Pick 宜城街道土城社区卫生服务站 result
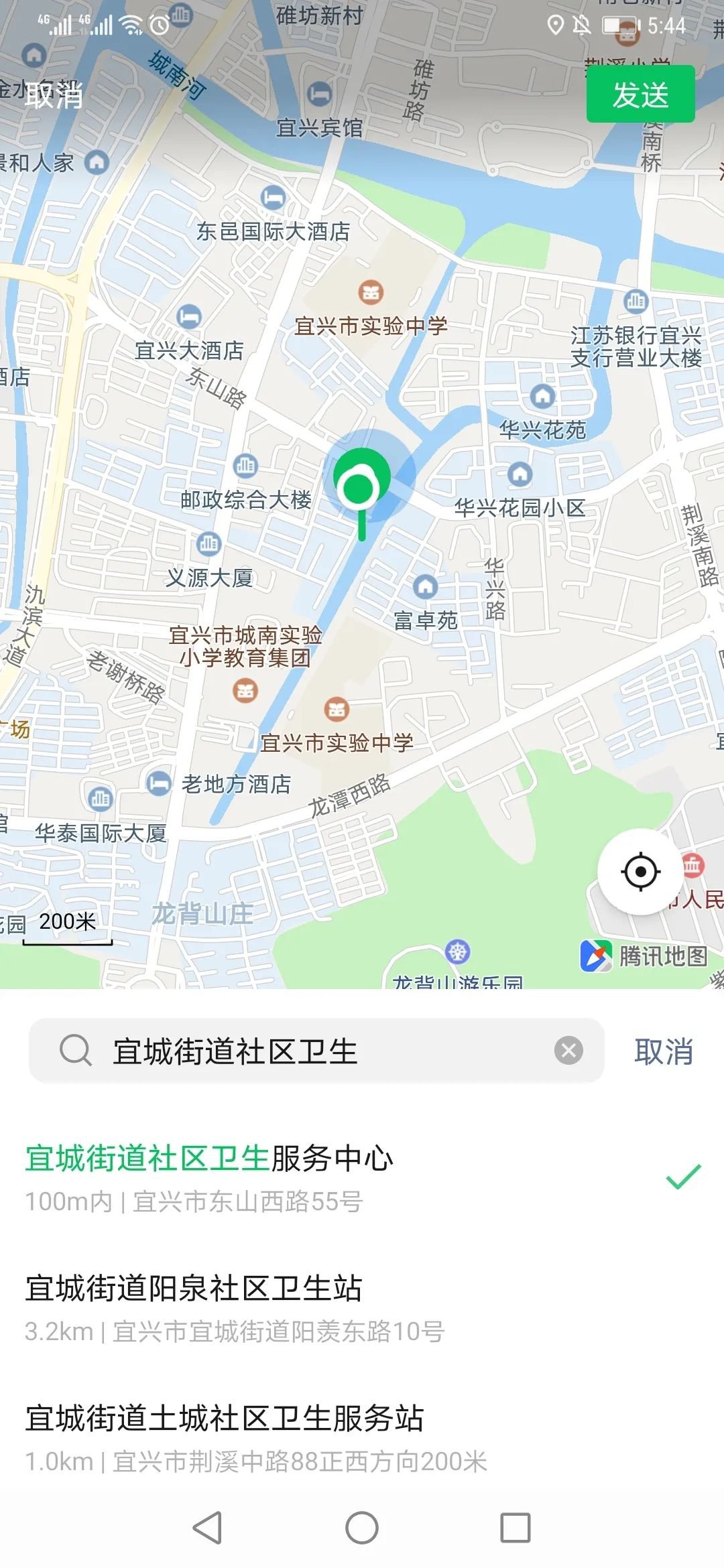 click(335, 1438)
